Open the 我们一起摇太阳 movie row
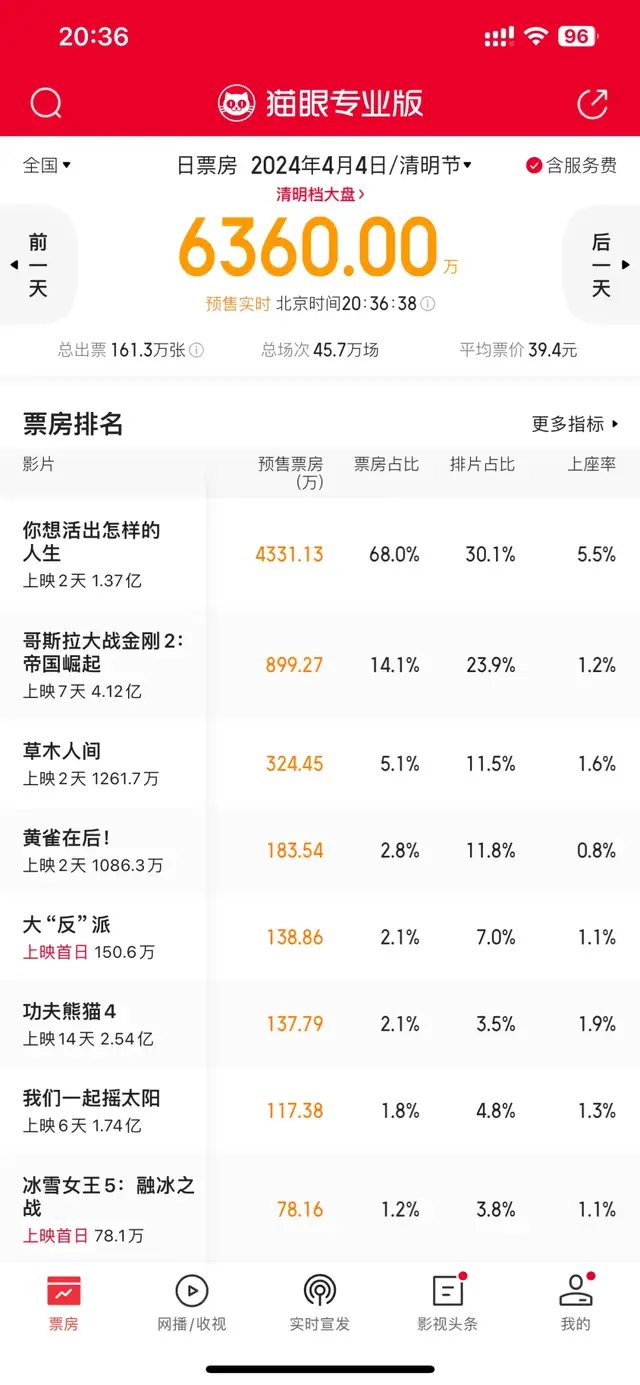Screen dimensions: 640x1385 tap(320, 1111)
